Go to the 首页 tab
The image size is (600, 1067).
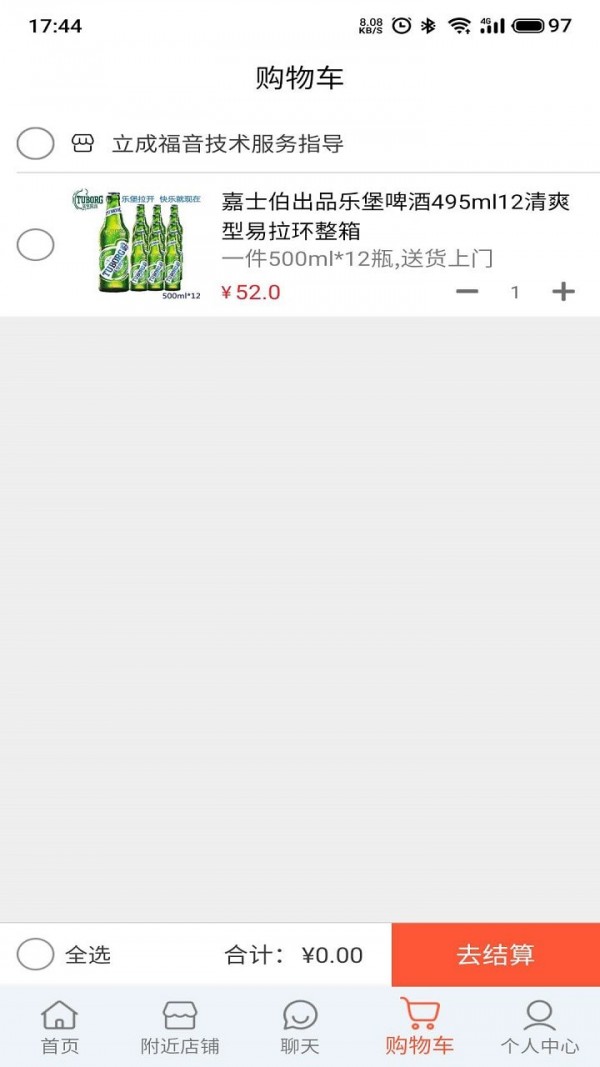click(x=59, y=1027)
